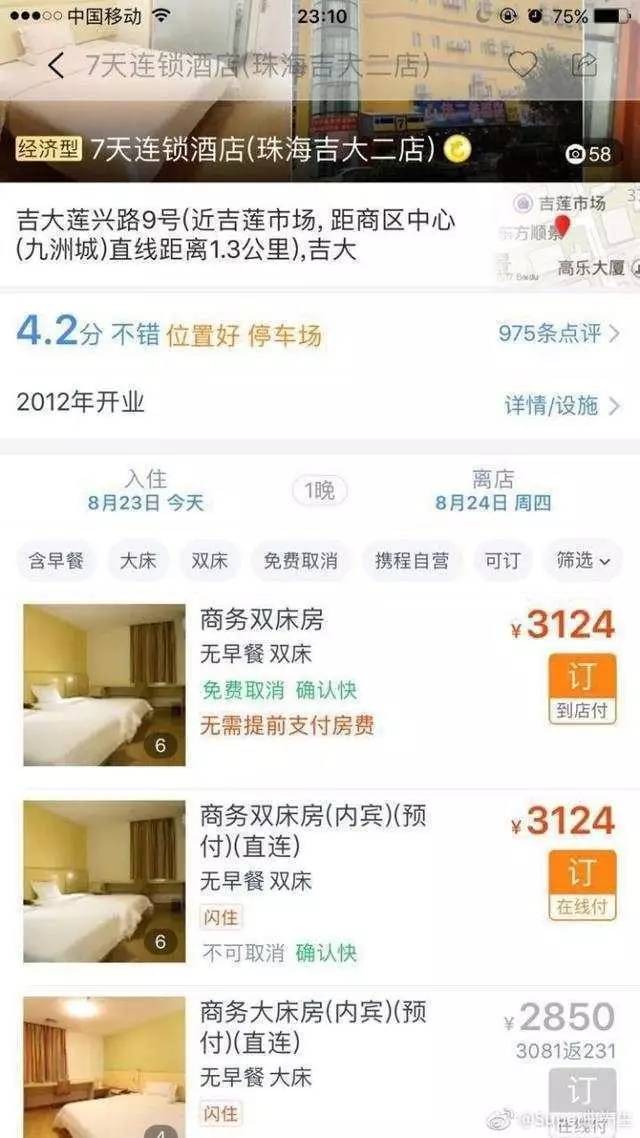This screenshot has height=1138, width=640.
Task: Favorite this hotel with the heart icon
Action: tap(522, 65)
